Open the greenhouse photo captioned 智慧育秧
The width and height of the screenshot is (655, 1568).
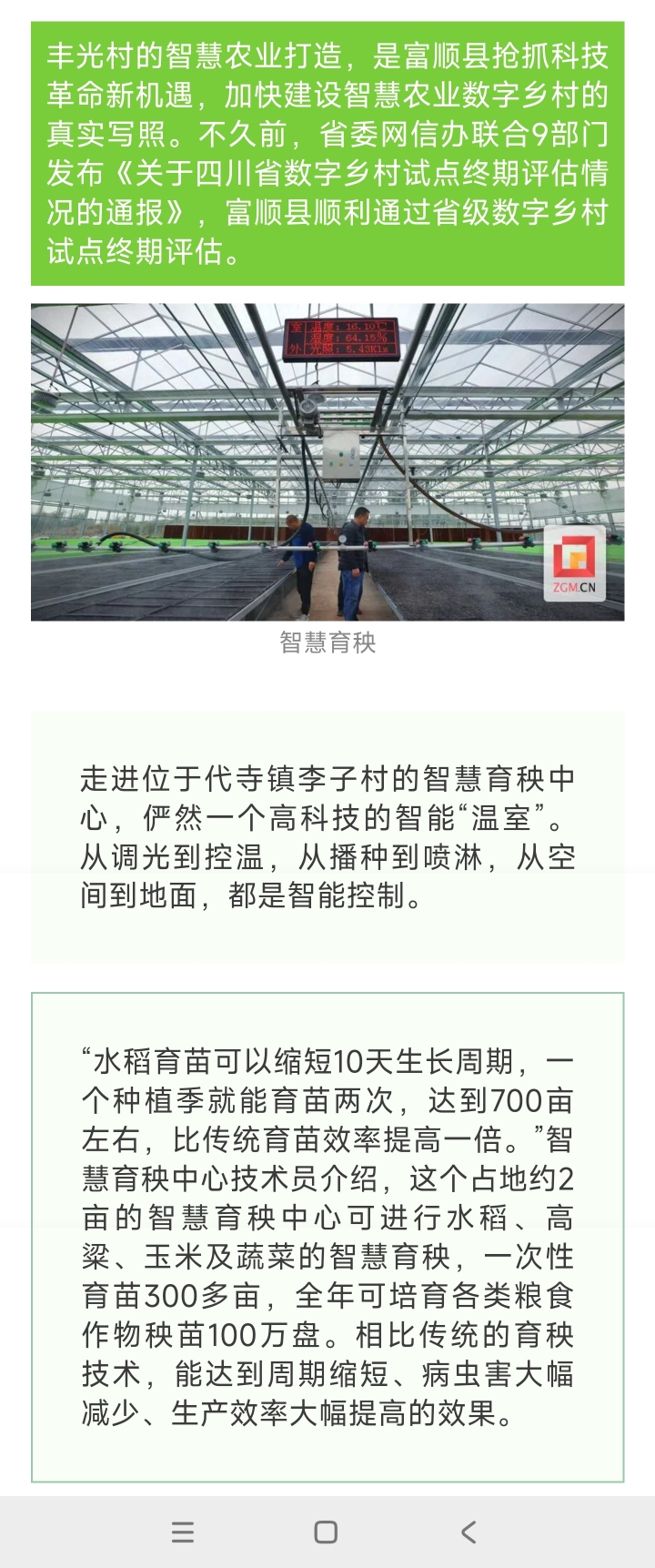(x=327, y=462)
